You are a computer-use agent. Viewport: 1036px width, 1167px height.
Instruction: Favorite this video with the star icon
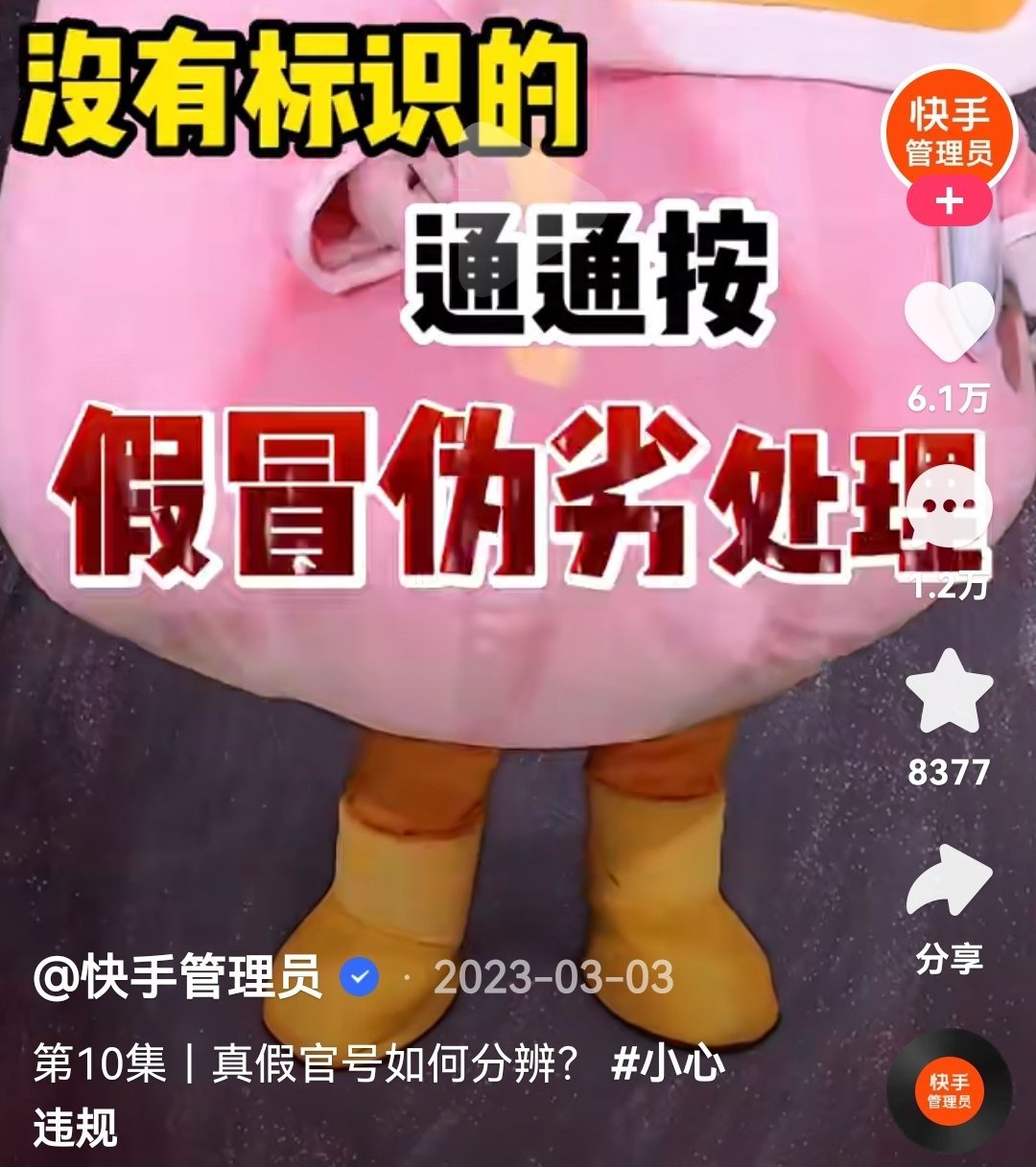point(949,692)
